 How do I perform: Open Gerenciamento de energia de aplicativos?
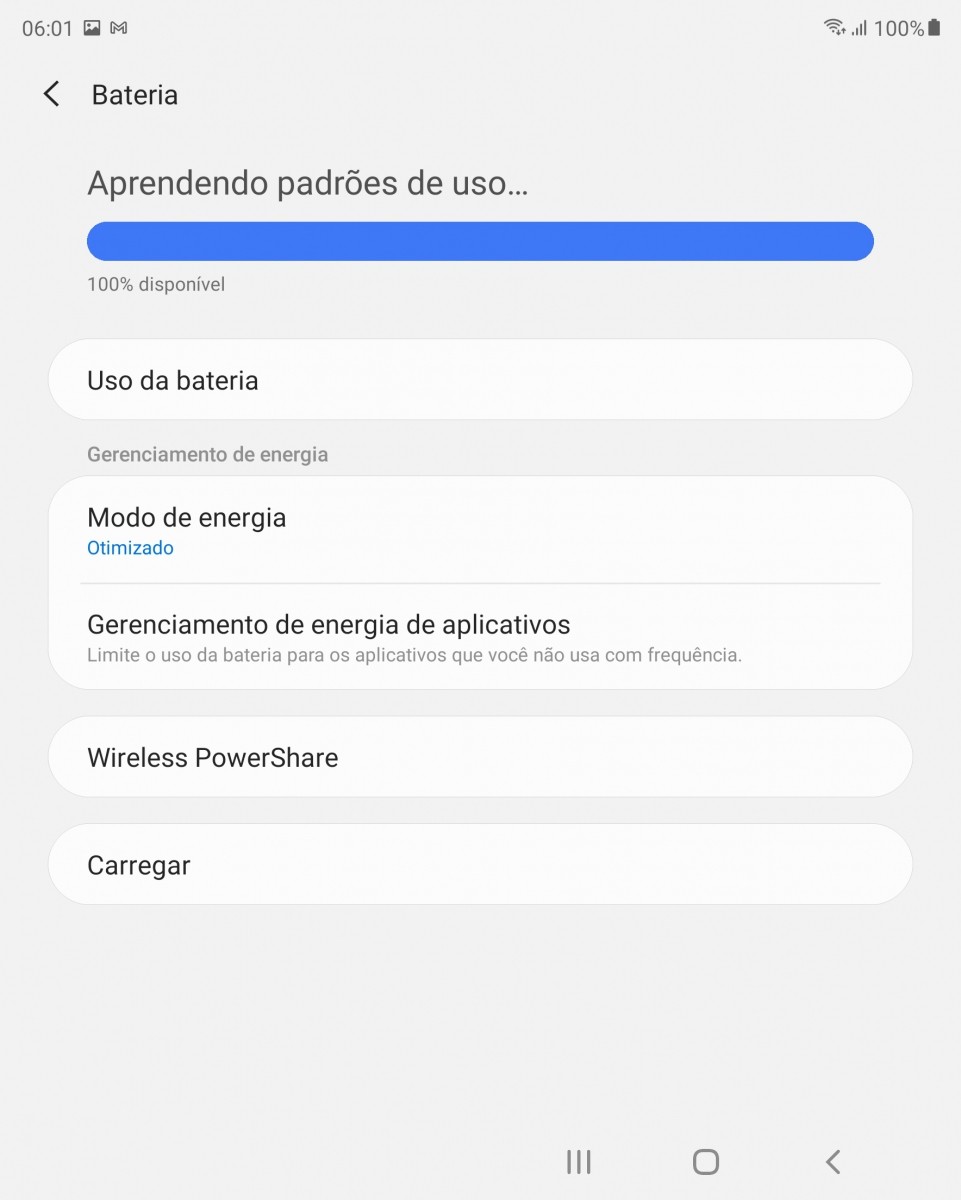coord(480,637)
